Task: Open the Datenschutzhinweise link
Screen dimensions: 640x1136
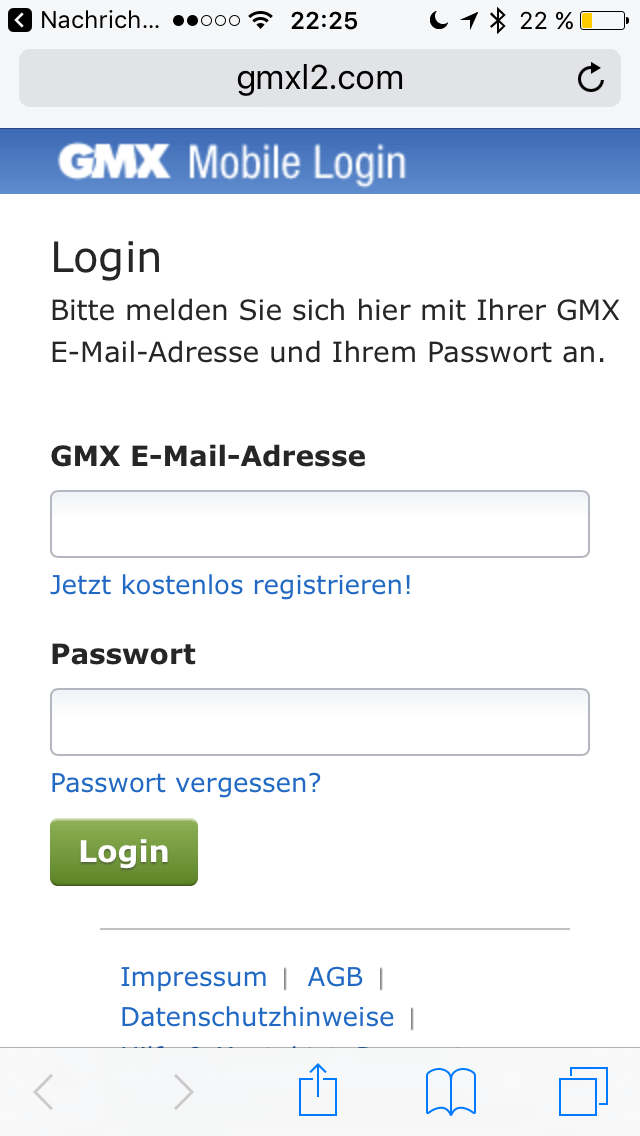Action: point(257,1016)
